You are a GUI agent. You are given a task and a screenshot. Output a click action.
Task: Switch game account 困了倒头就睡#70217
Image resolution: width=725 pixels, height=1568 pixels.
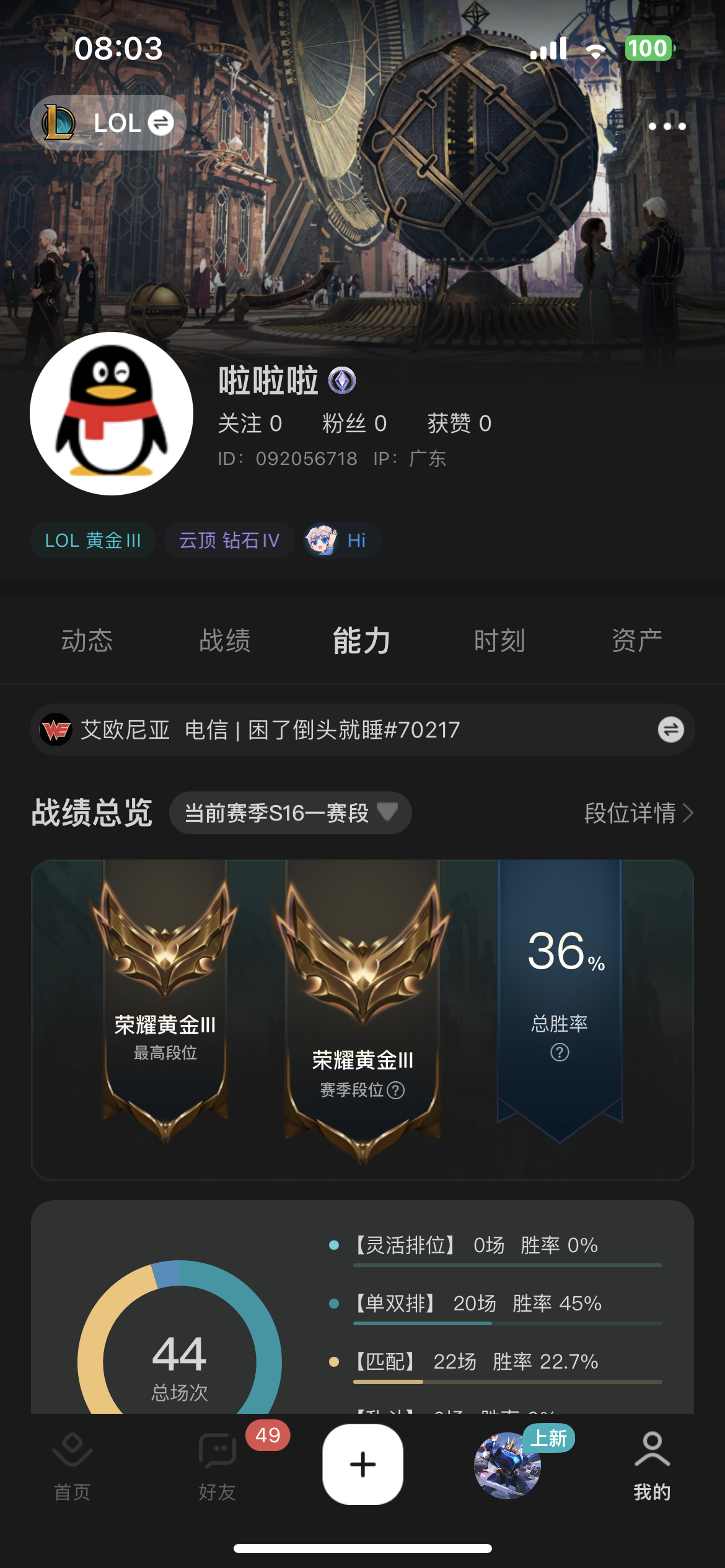coord(670,730)
